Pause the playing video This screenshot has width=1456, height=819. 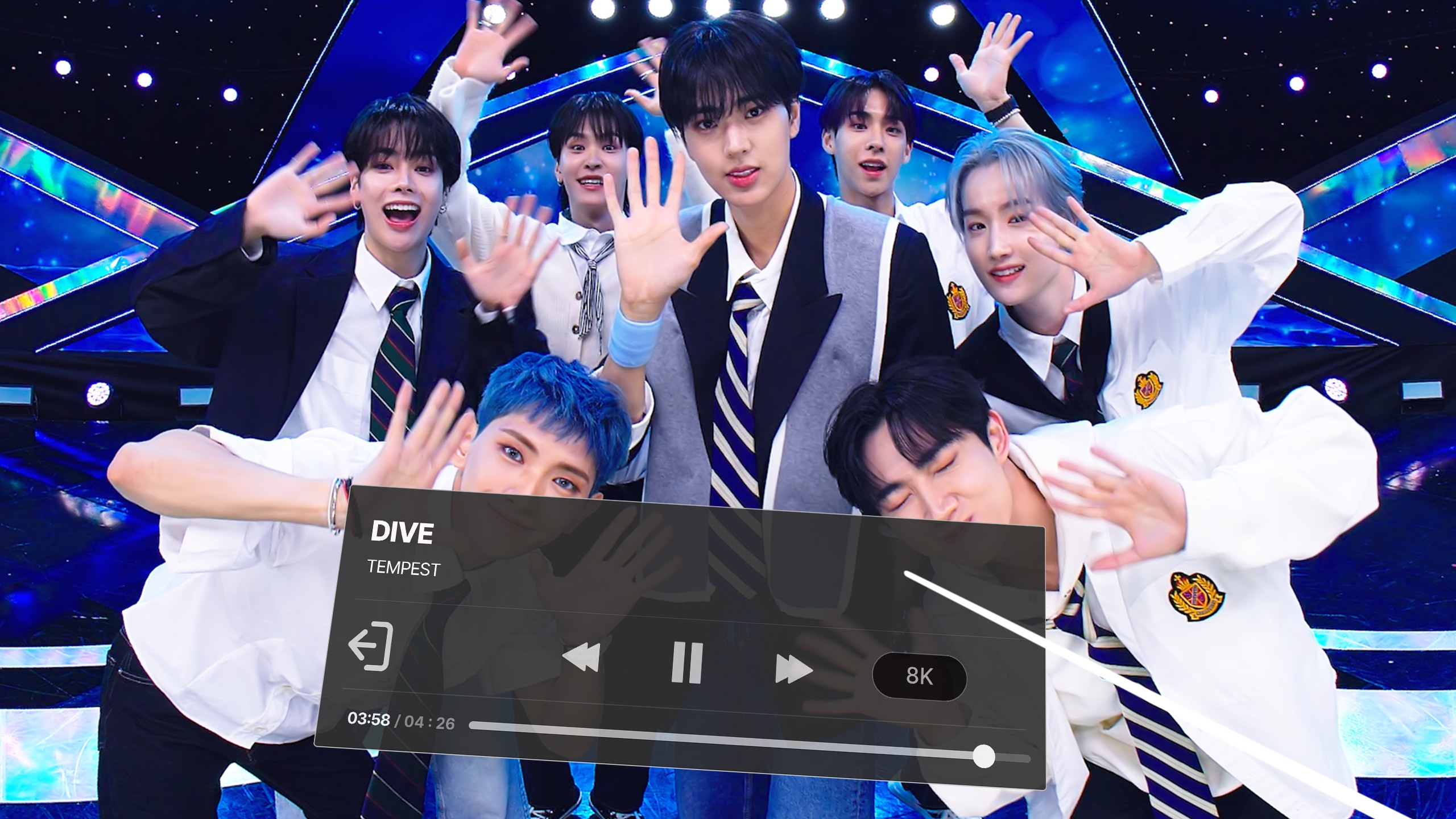pyautogui.click(x=686, y=663)
